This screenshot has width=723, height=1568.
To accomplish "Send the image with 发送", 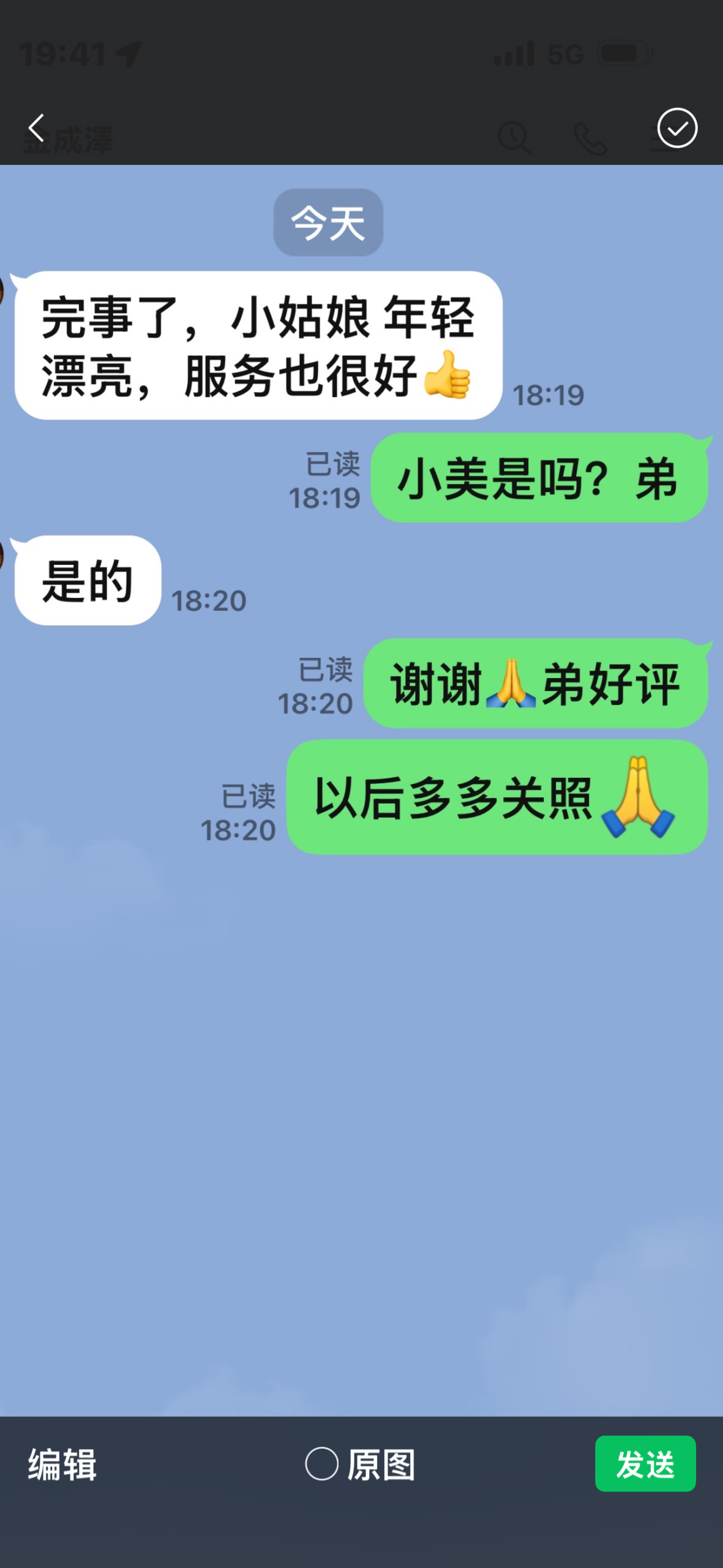I will point(645,1464).
